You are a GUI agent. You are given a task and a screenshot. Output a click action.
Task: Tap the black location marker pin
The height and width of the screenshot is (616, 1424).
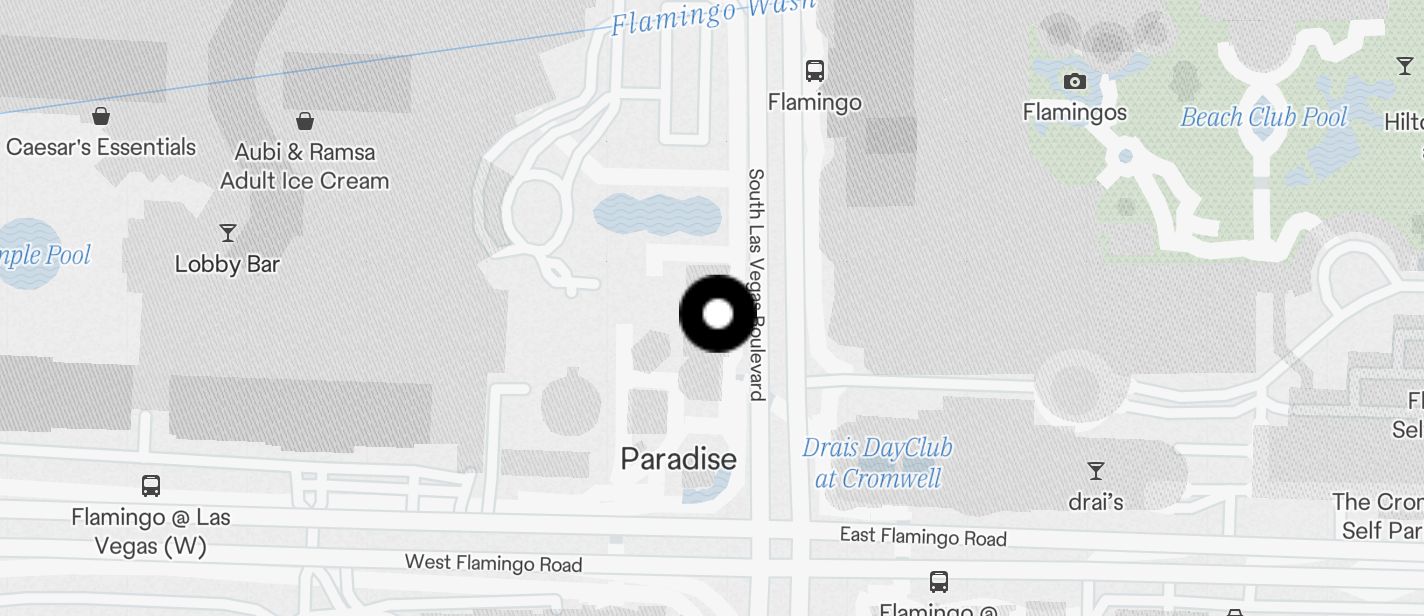[x=717, y=314]
